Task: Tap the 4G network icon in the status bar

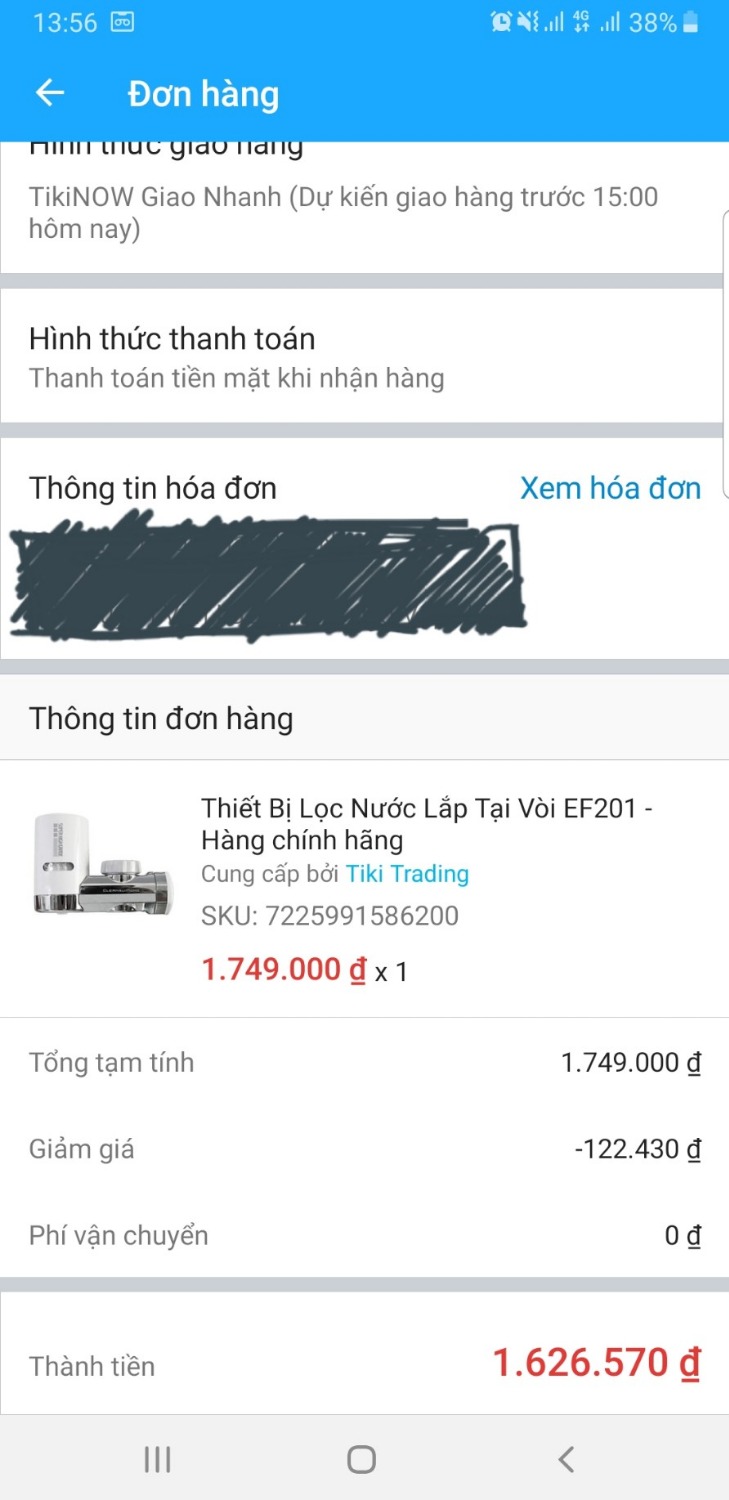Action: tap(583, 20)
